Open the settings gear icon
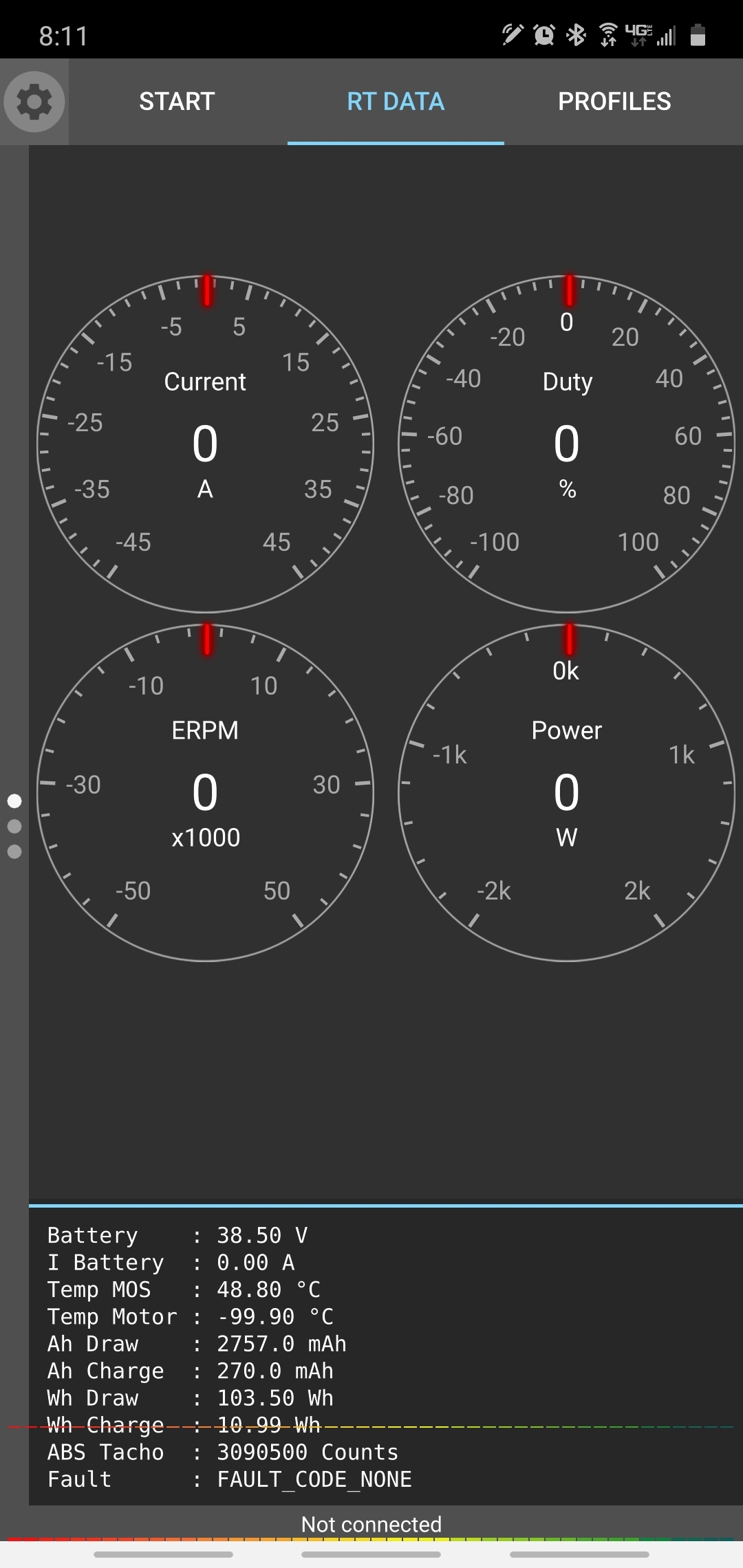 pyautogui.click(x=34, y=102)
